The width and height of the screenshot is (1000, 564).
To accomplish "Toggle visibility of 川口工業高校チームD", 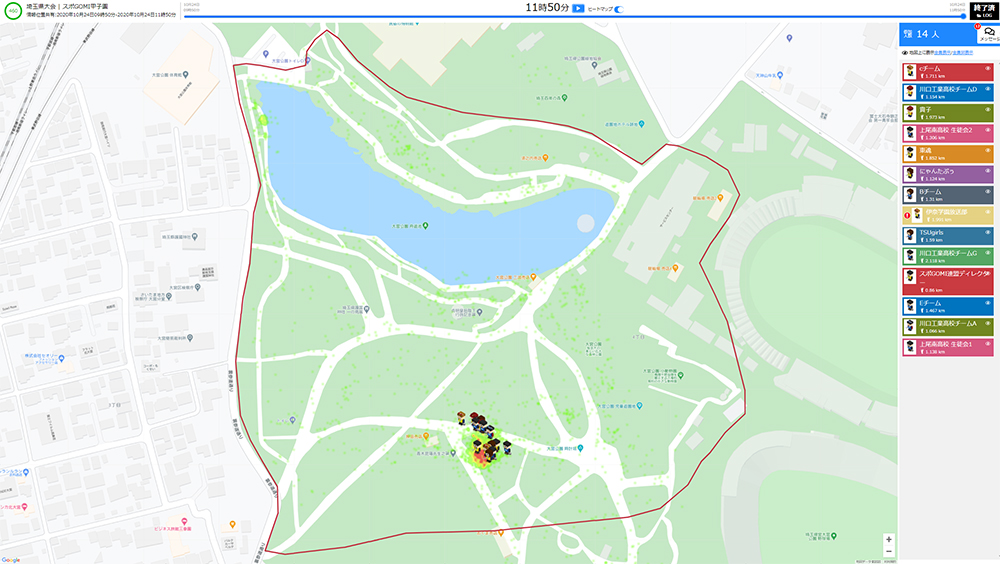I will coord(987,88).
